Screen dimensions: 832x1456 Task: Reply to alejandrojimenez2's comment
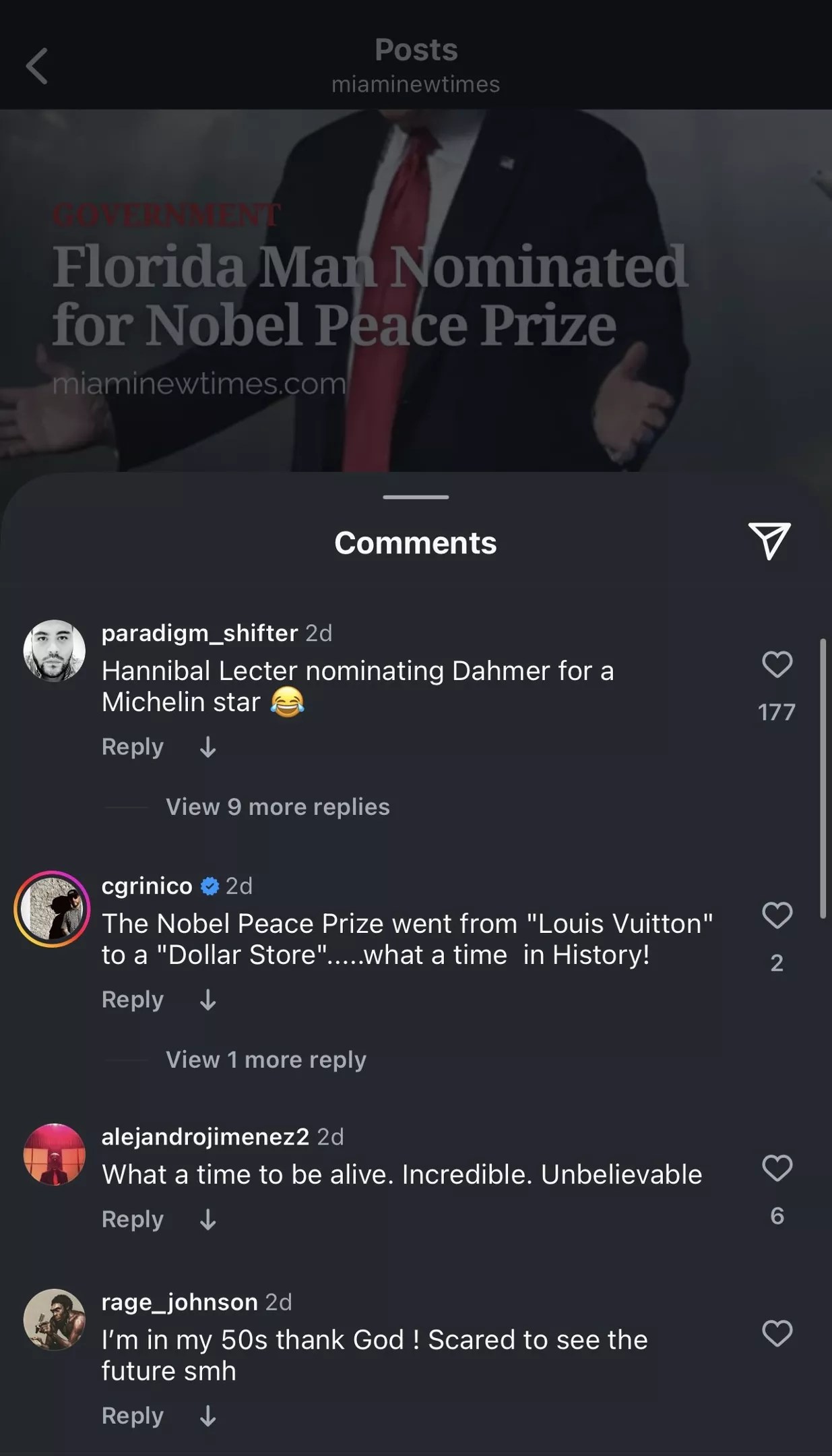click(x=133, y=1219)
